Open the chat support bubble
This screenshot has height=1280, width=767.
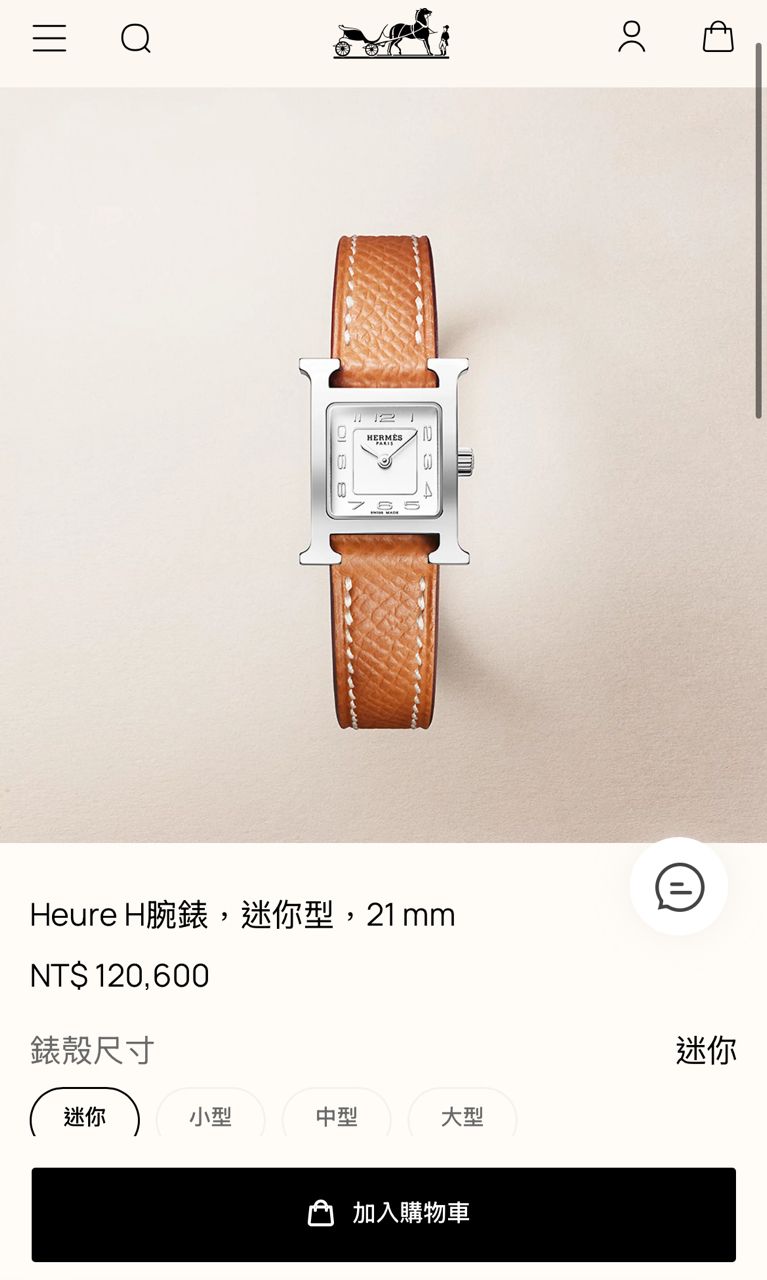679,886
